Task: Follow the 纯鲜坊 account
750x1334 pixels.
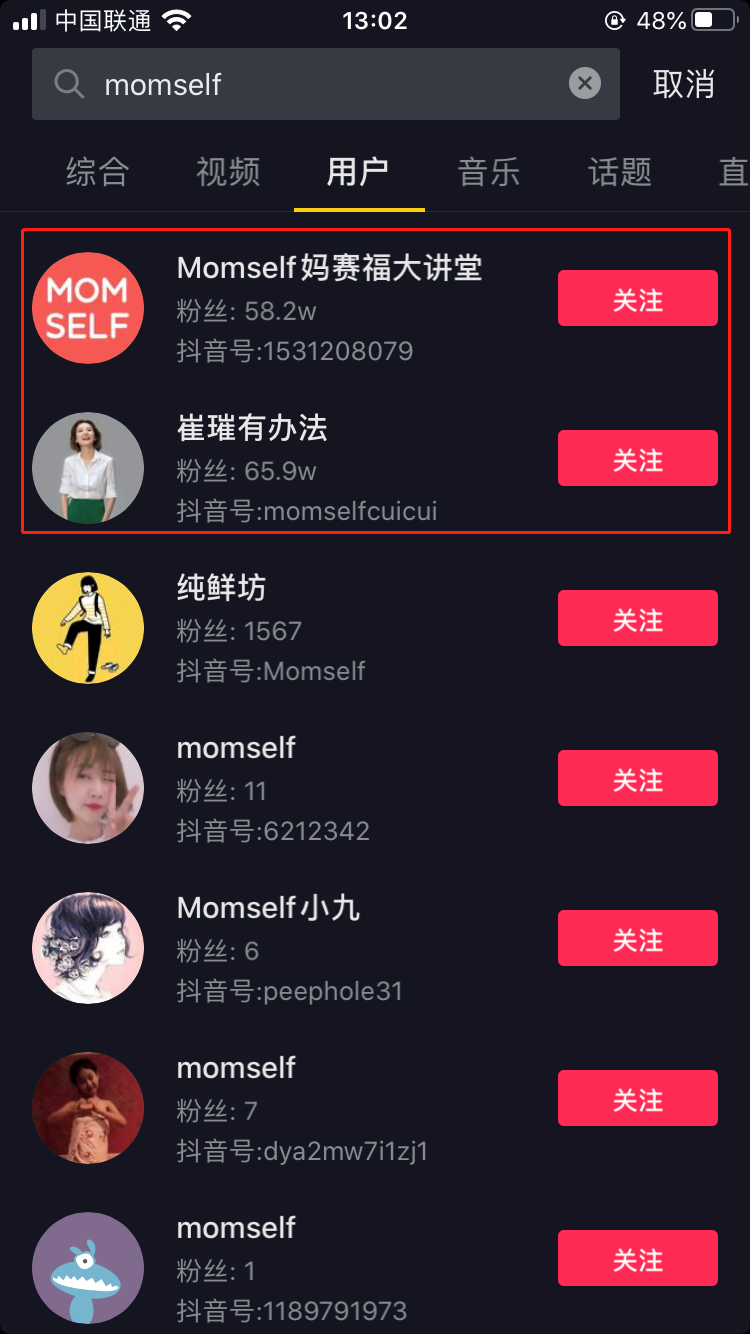Action: (x=637, y=618)
